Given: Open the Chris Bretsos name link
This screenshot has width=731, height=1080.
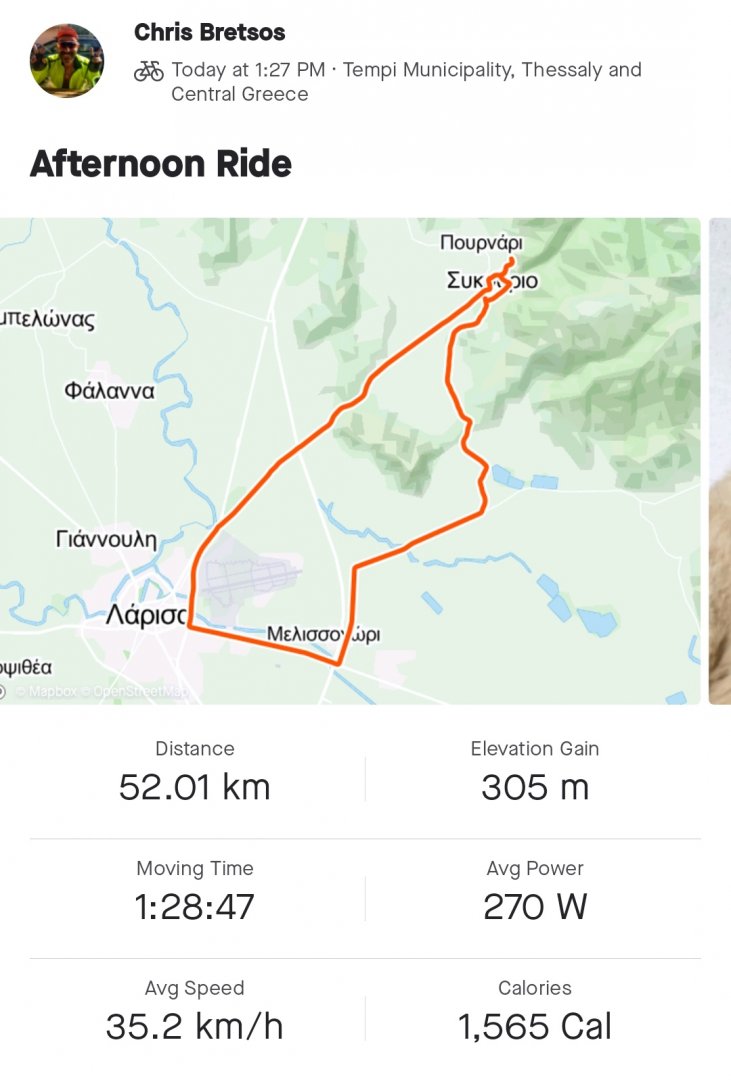Looking at the screenshot, I should point(209,32).
